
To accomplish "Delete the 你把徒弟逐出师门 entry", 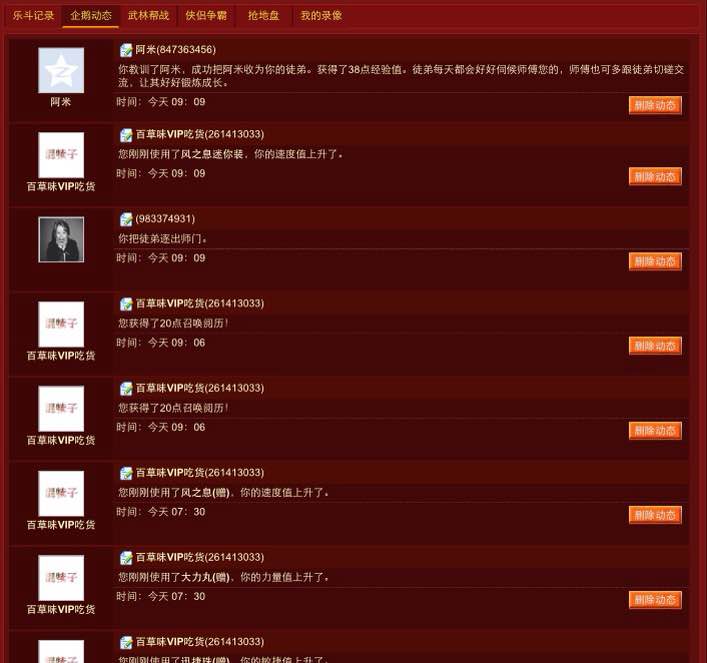I will click(x=655, y=261).
